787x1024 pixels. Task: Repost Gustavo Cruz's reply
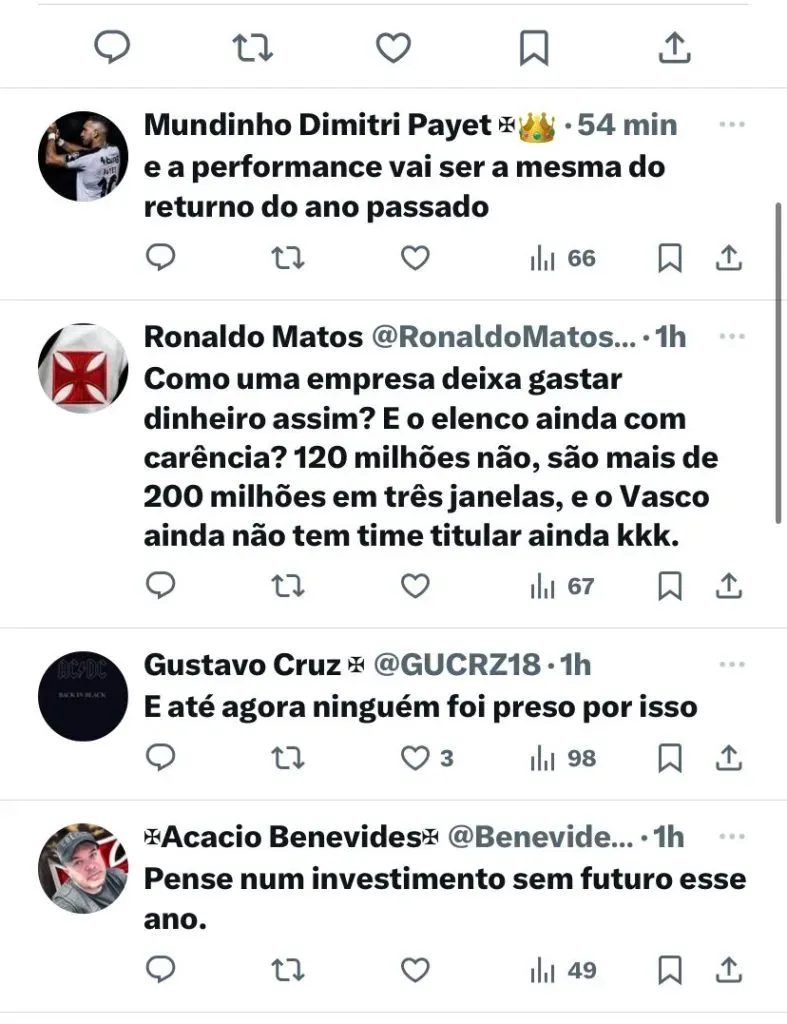289,759
